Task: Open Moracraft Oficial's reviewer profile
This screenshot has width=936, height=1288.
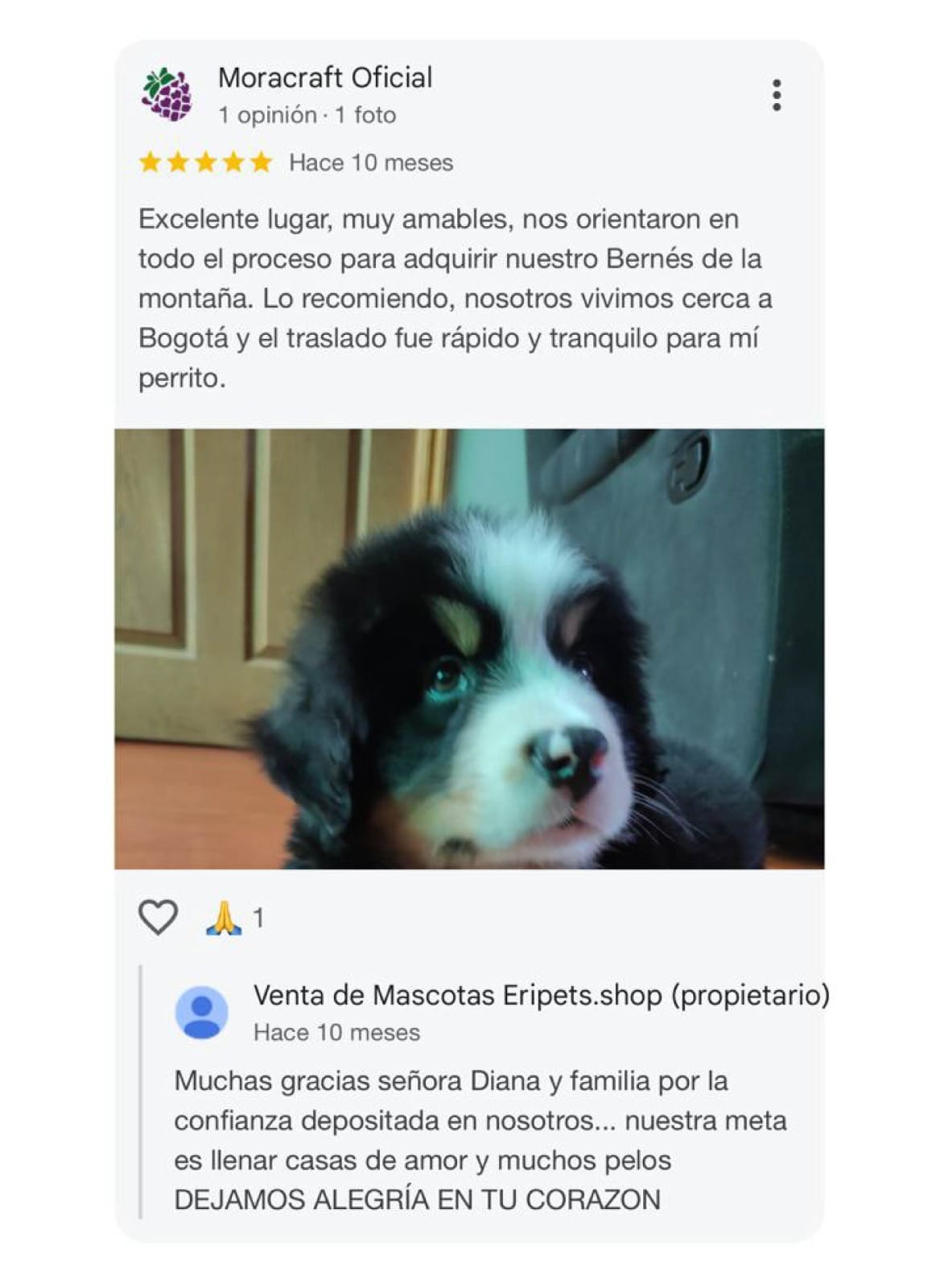Action: [324, 78]
